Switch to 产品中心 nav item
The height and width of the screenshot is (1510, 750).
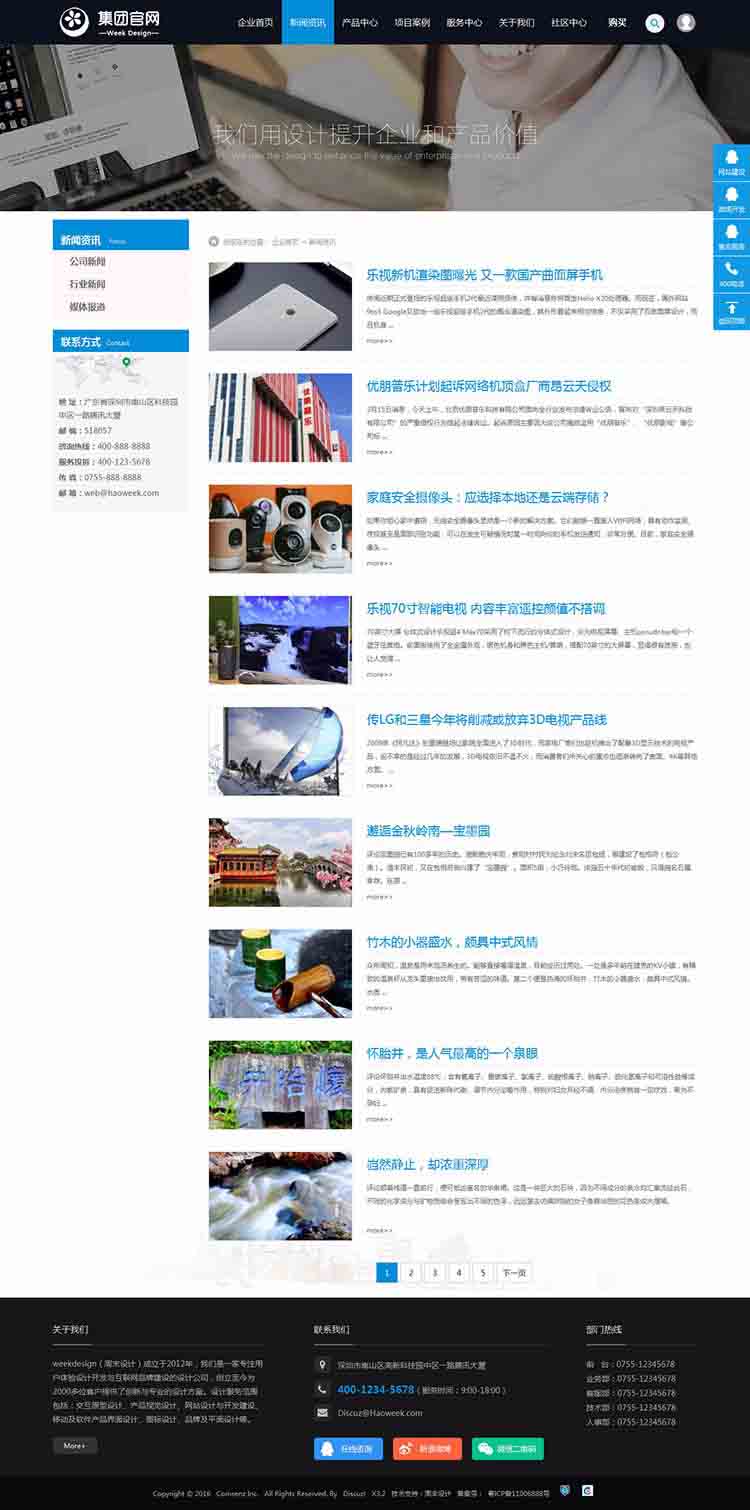click(360, 22)
